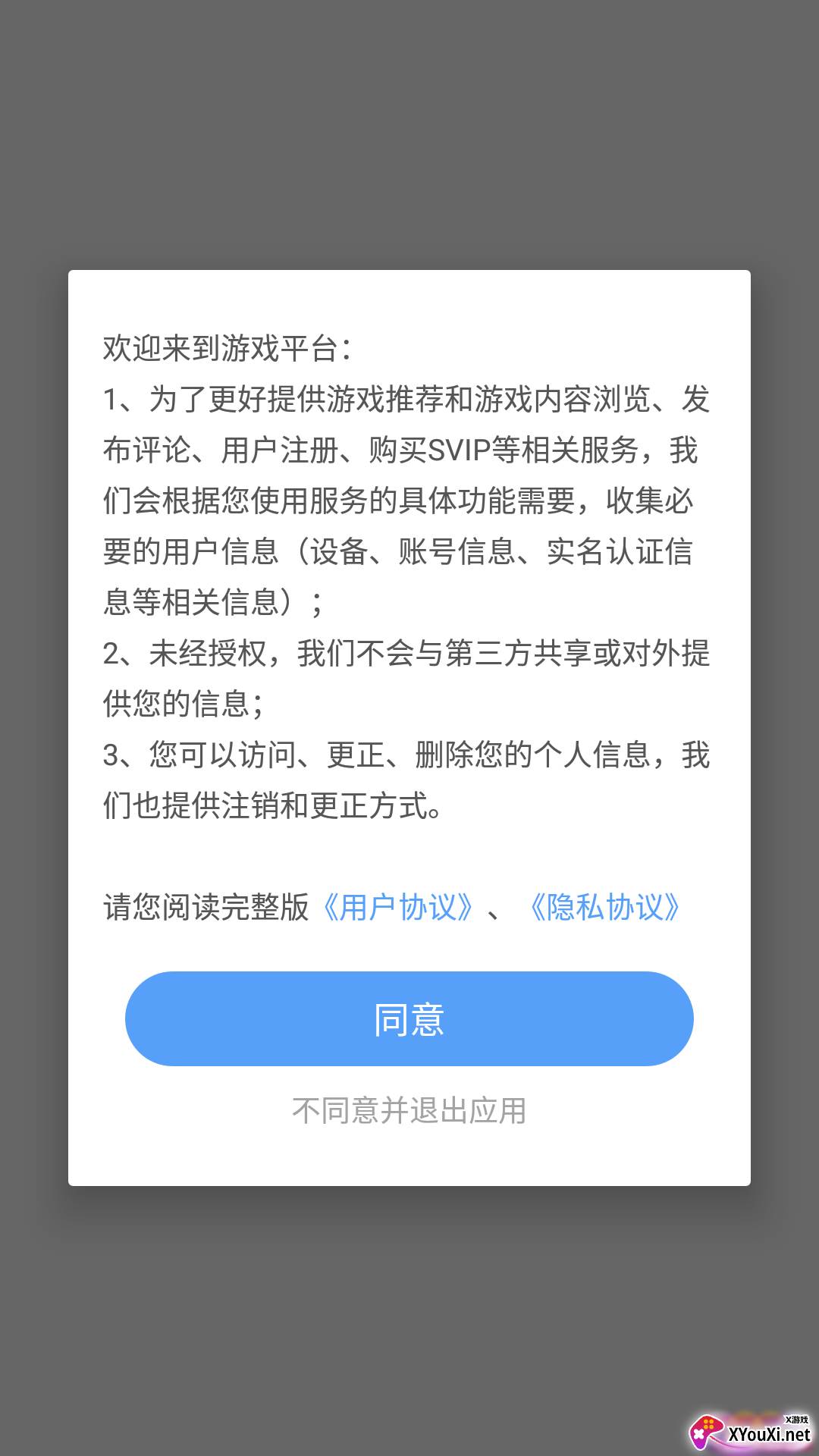Open the 《隐私协议》 link
The height and width of the screenshot is (1456, 819).
click(x=604, y=907)
